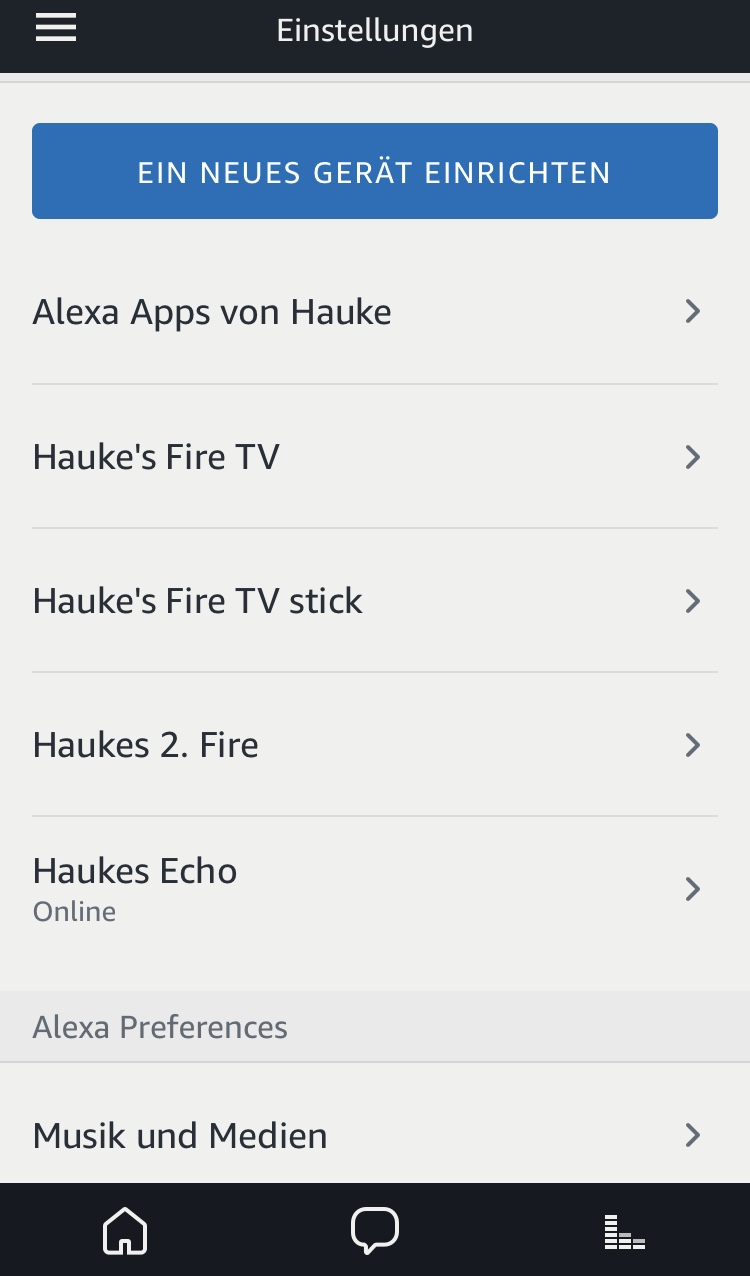Switch to the home tab
Screen dimensions: 750x1276
pyautogui.click(x=125, y=1231)
